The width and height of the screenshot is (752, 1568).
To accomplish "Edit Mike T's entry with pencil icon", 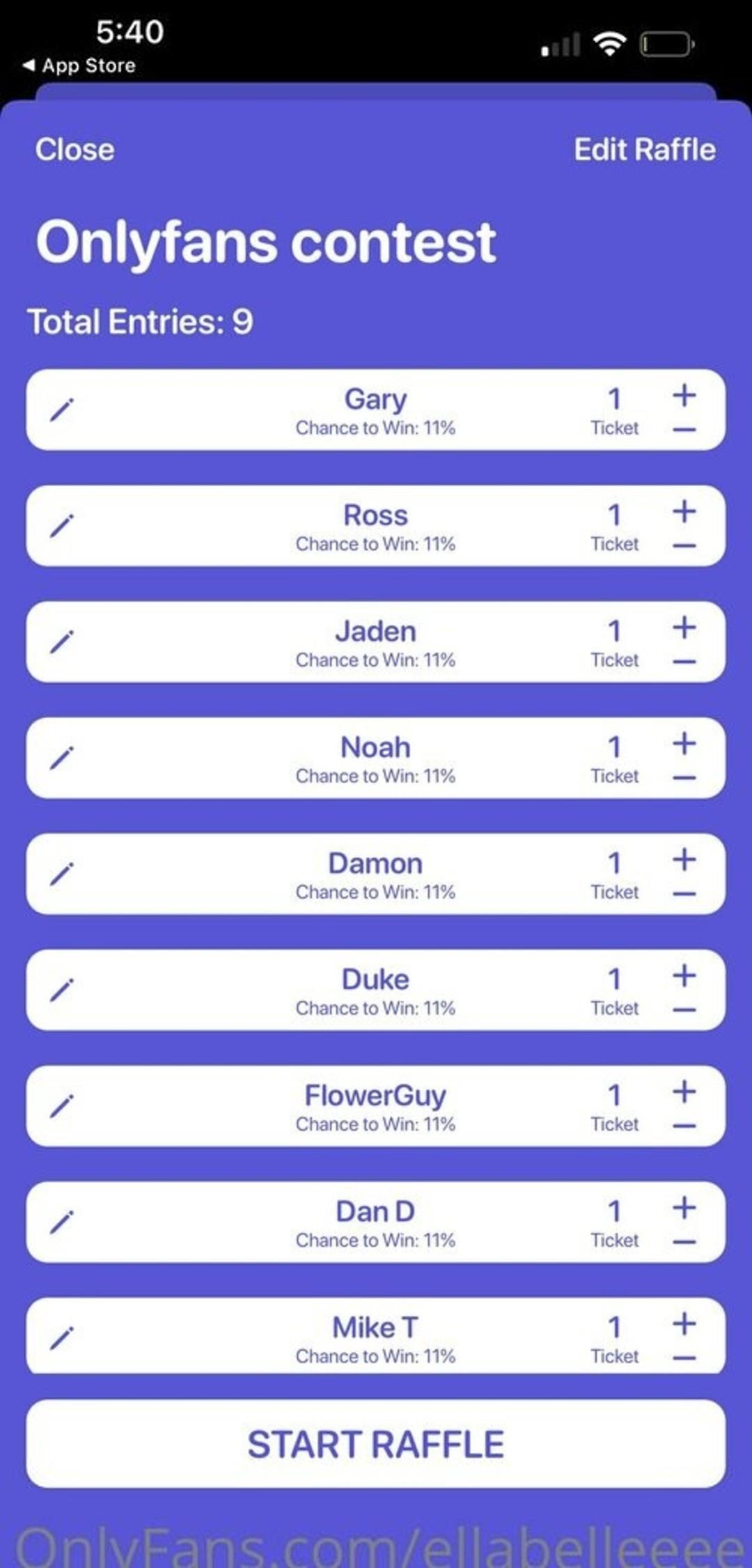I will (x=62, y=1338).
